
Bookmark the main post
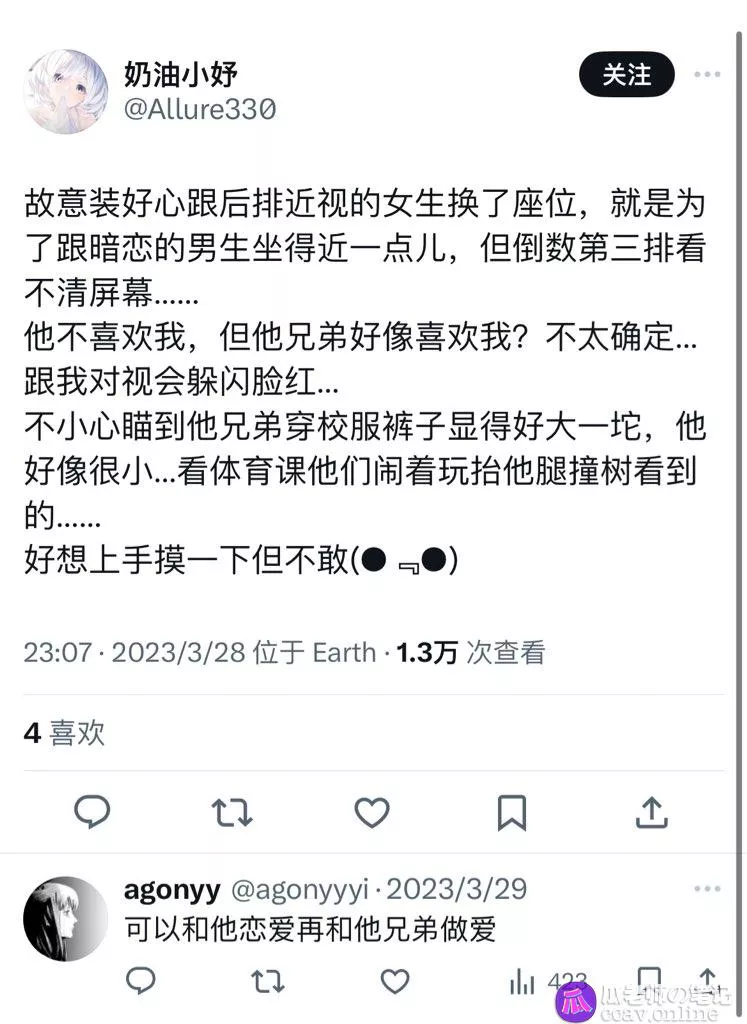[512, 812]
